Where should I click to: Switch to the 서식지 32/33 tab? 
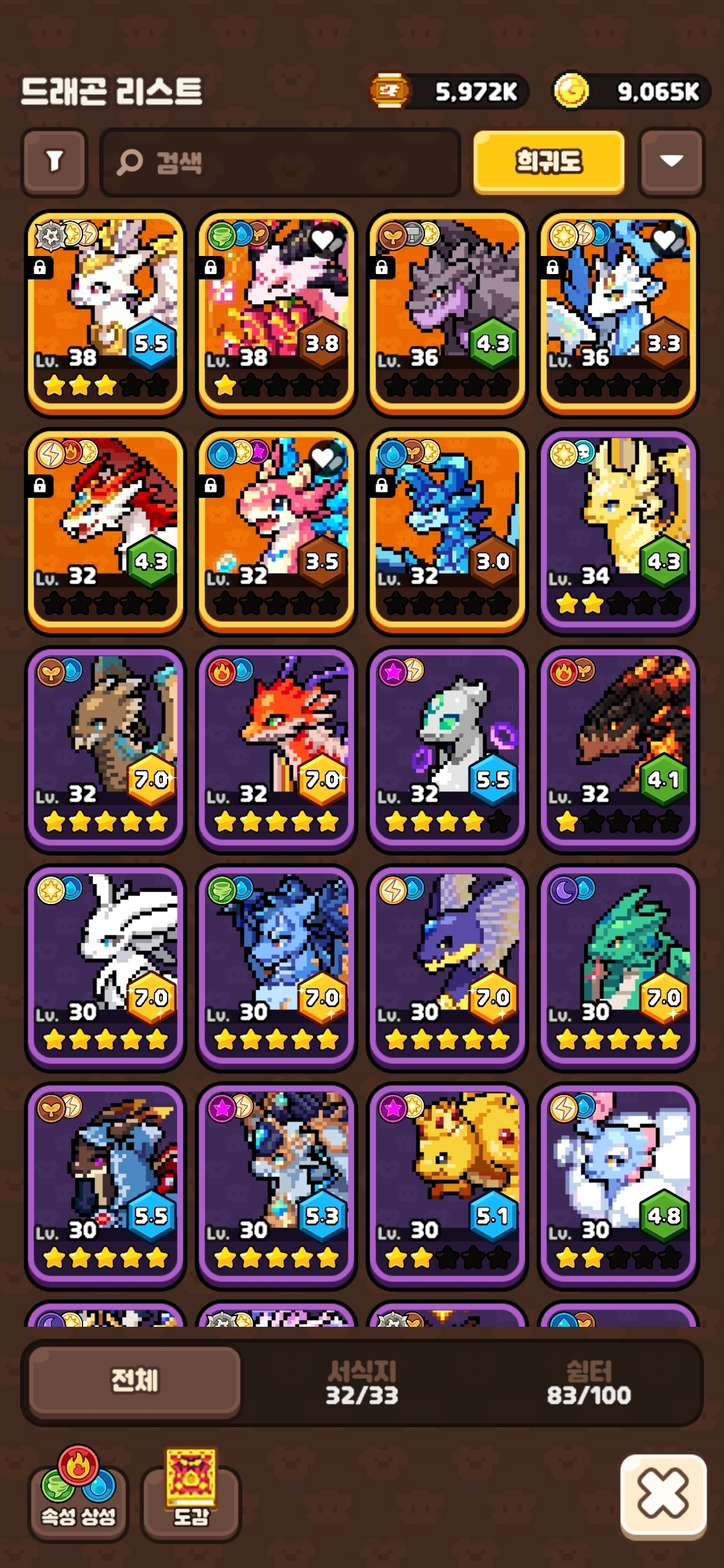[362, 1382]
